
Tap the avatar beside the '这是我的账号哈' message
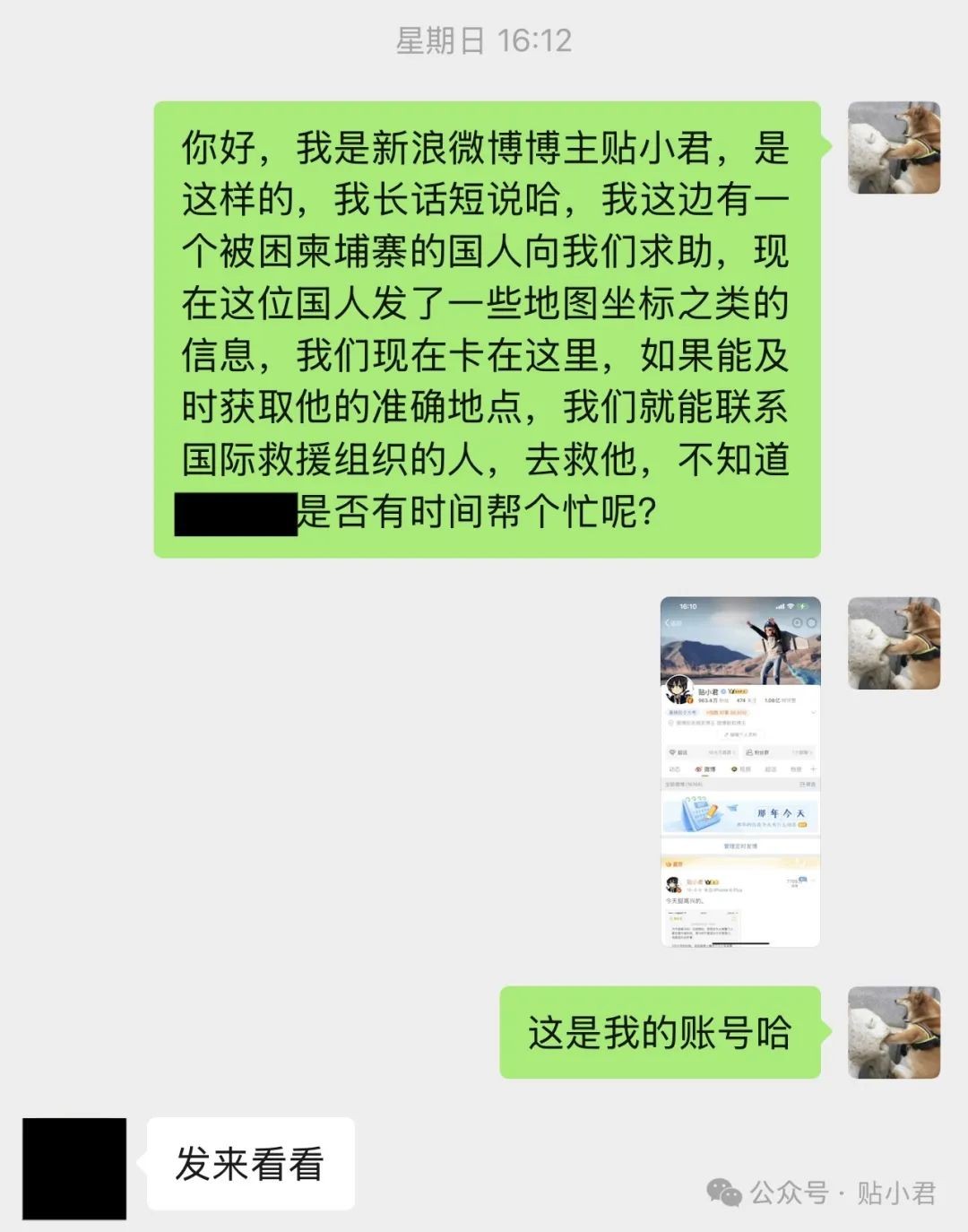click(894, 1032)
